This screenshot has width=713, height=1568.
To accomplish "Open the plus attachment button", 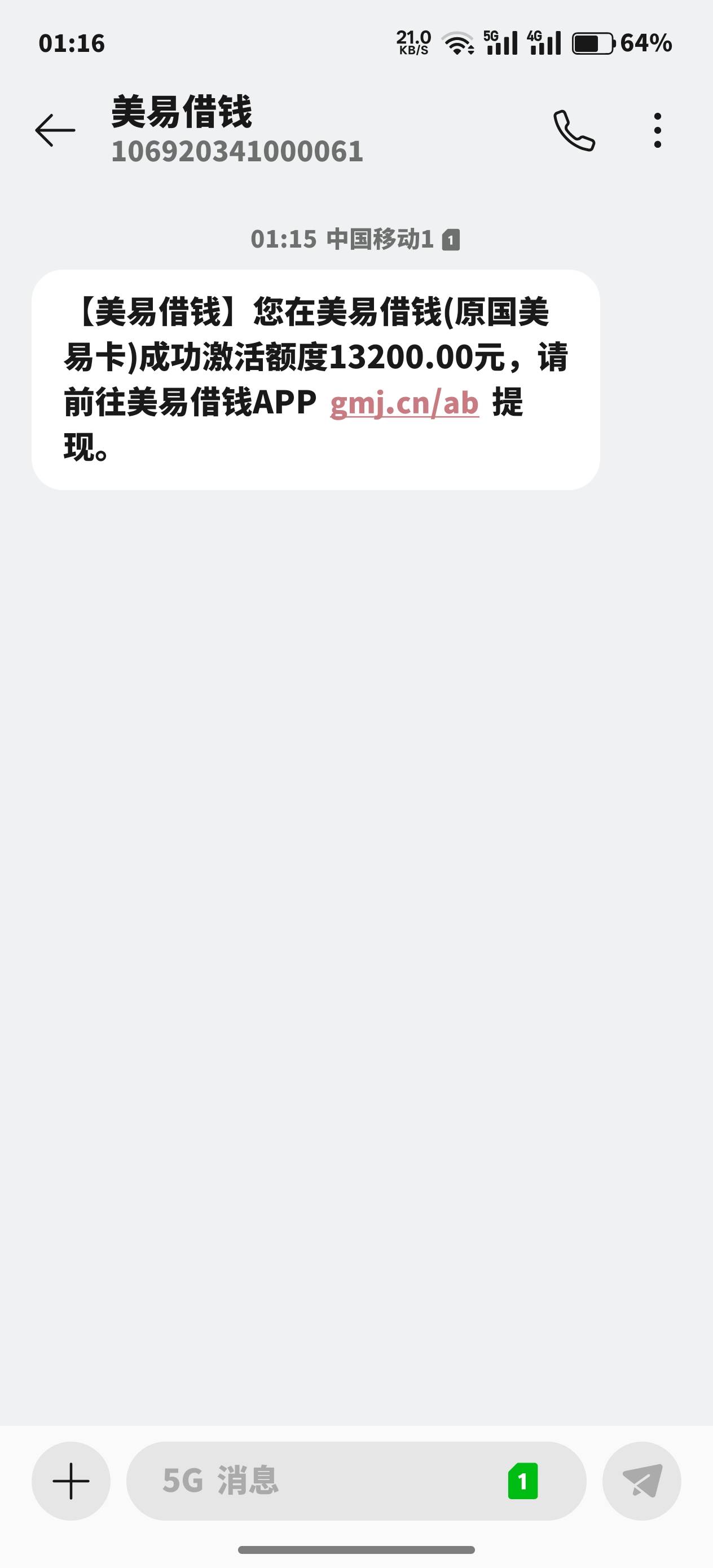I will [x=71, y=1481].
